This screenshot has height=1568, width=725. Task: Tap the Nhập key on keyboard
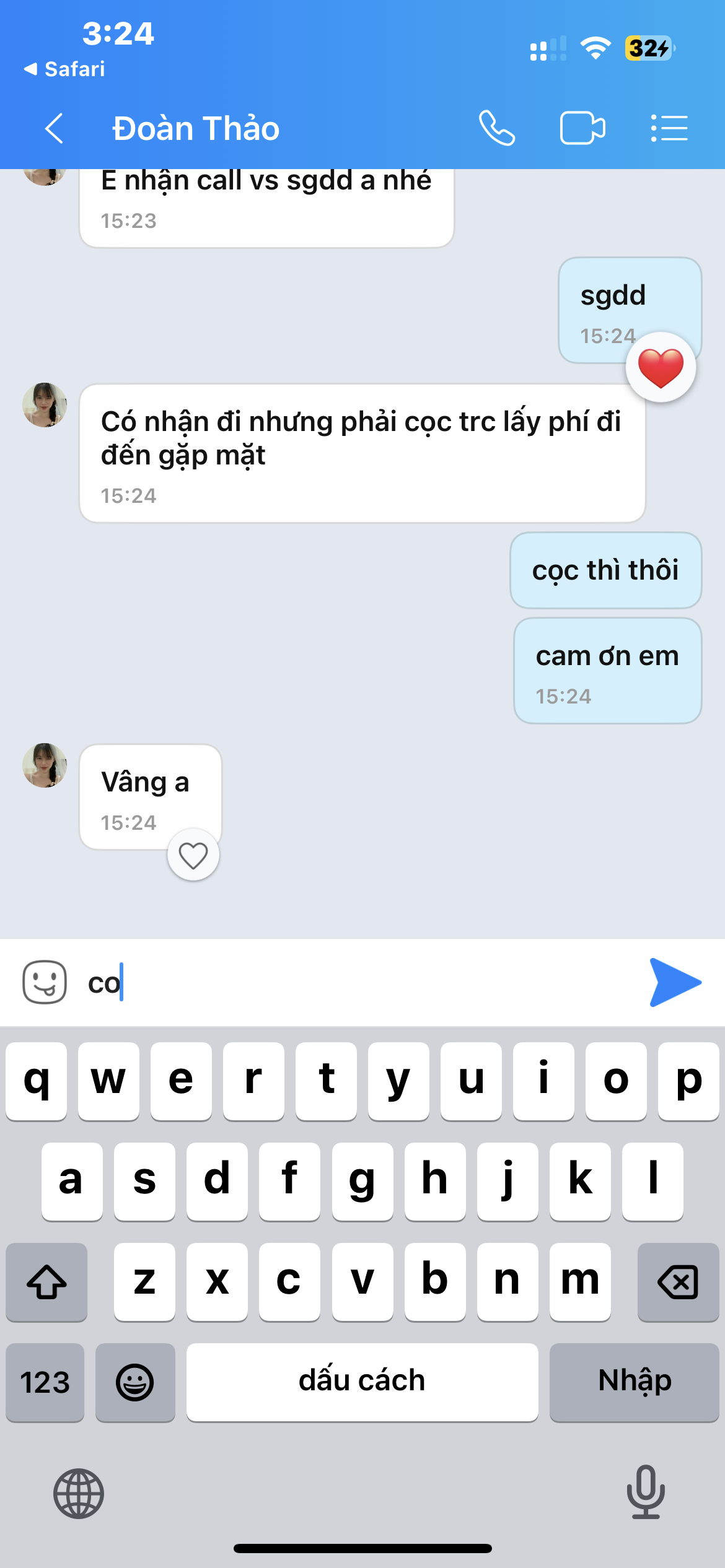coord(634,1382)
